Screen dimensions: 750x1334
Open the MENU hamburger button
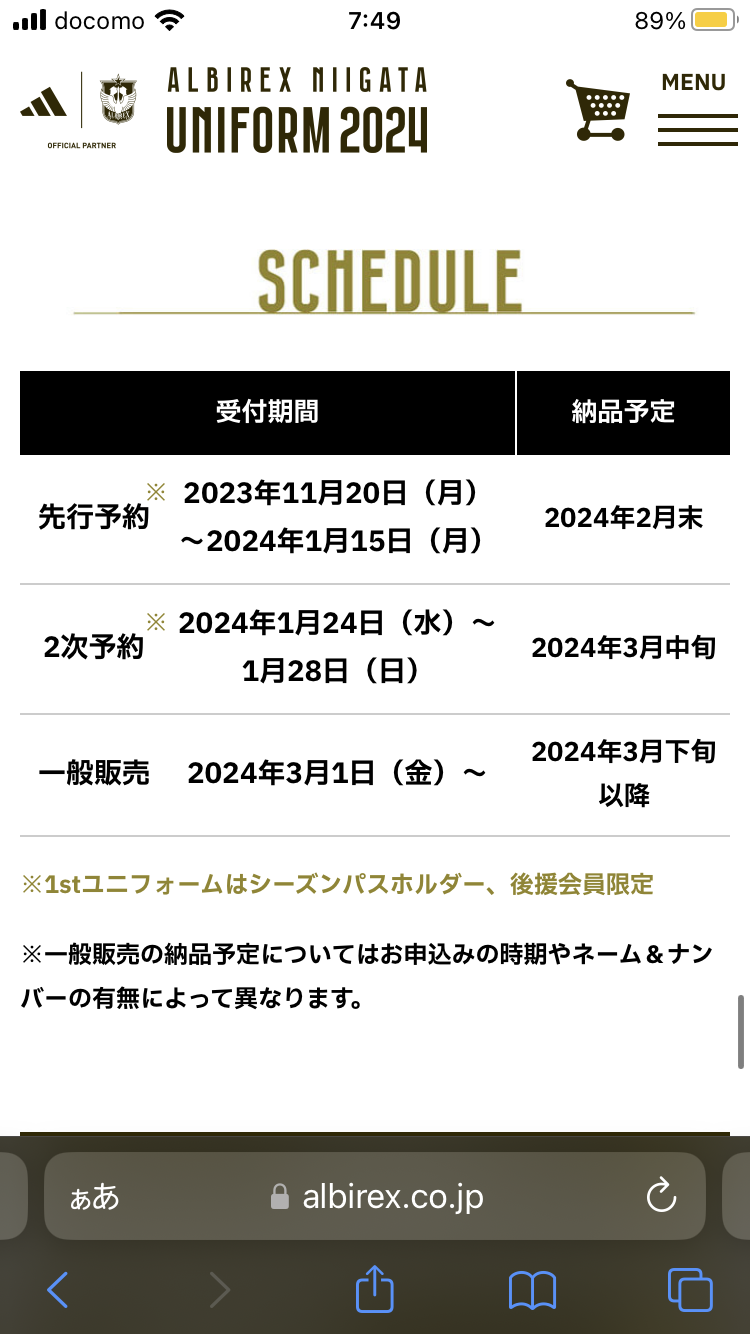697,109
